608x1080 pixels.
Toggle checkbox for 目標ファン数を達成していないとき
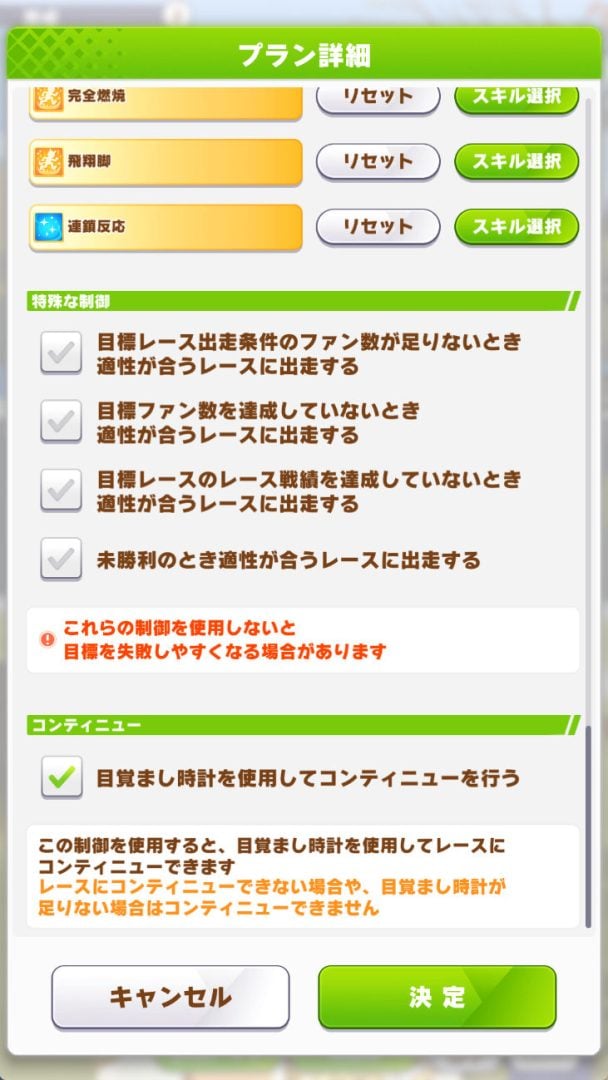(61, 422)
